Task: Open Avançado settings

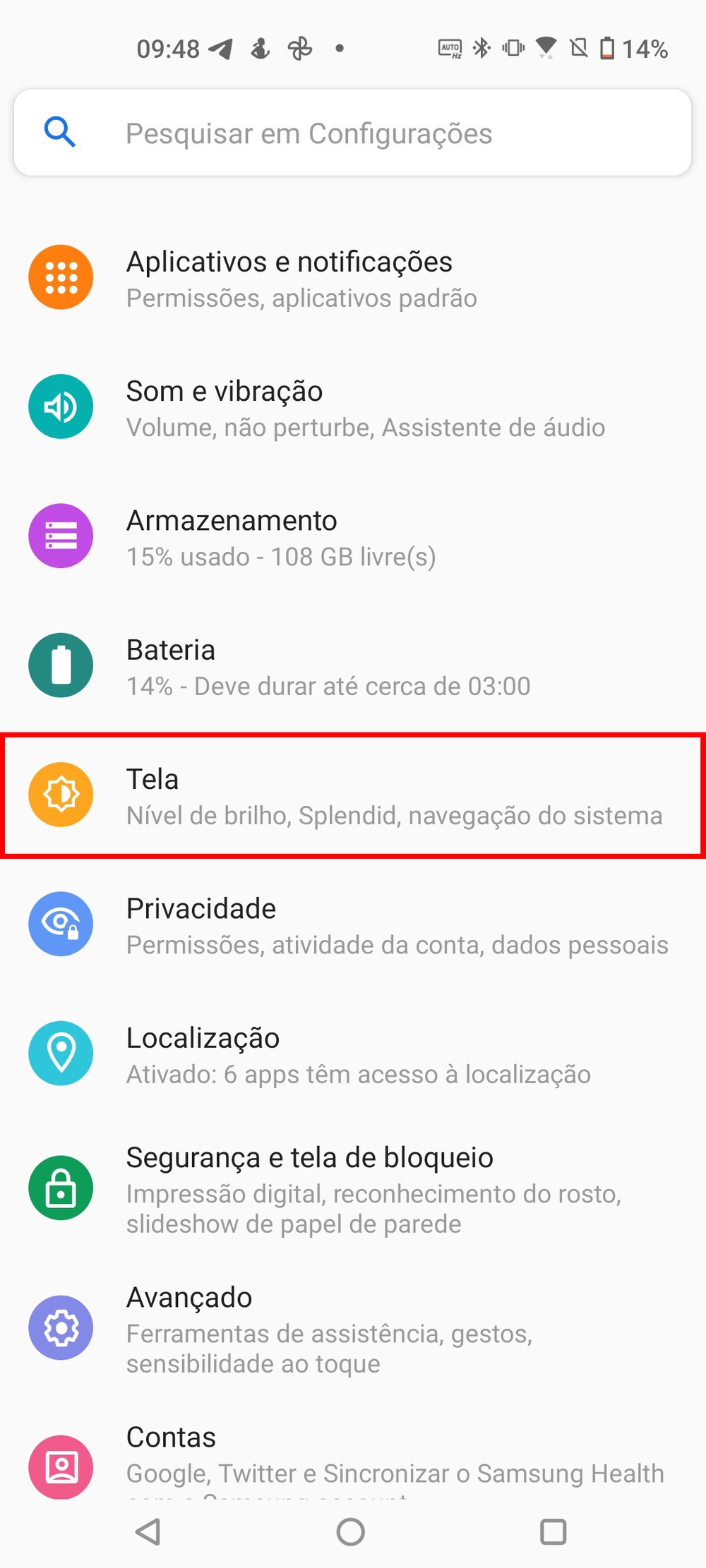Action: click(x=353, y=1329)
